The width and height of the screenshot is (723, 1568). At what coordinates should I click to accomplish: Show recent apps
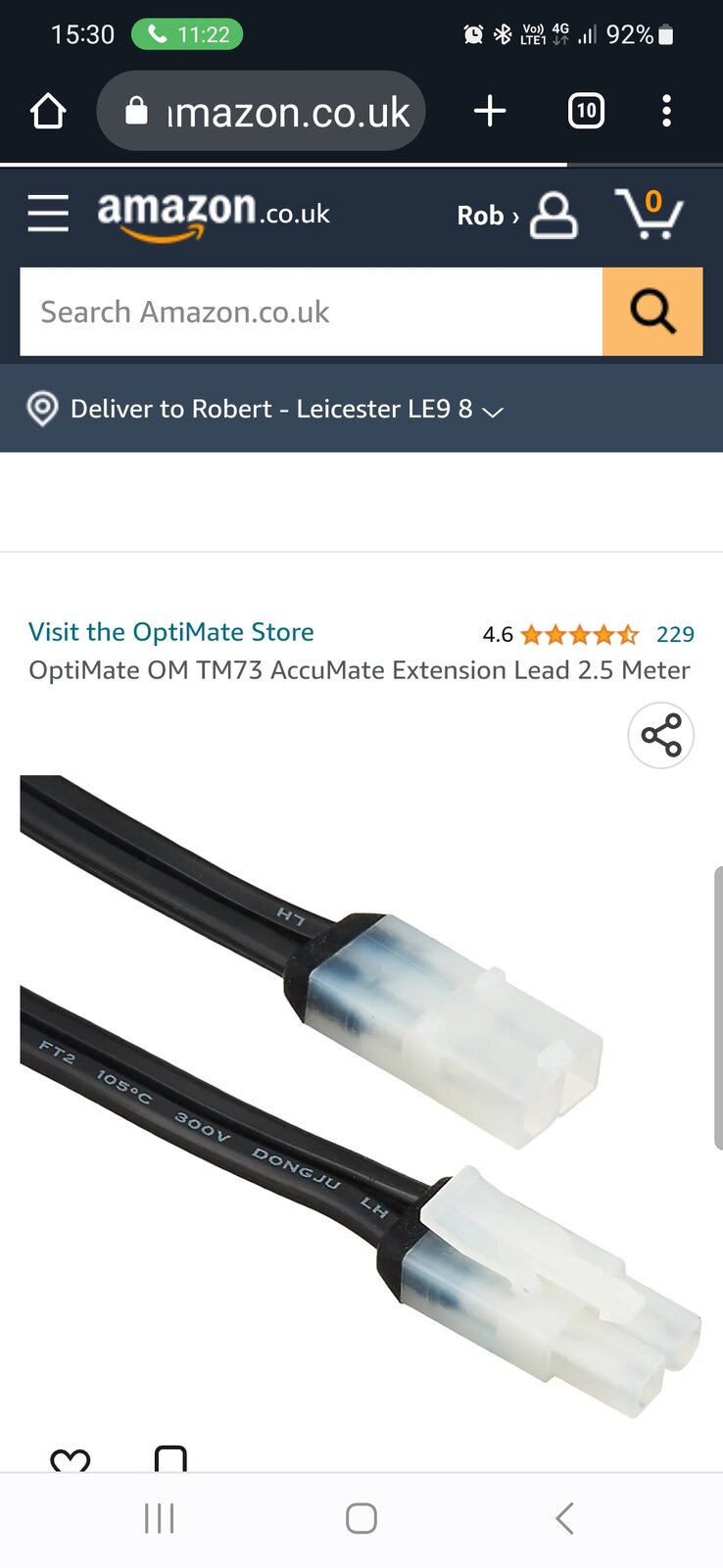(159, 1518)
